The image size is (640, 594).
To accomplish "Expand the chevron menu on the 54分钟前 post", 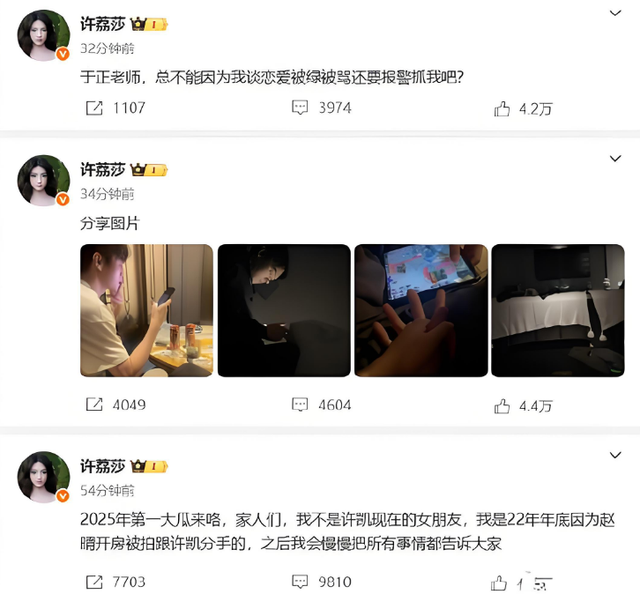I will pyautogui.click(x=616, y=452).
